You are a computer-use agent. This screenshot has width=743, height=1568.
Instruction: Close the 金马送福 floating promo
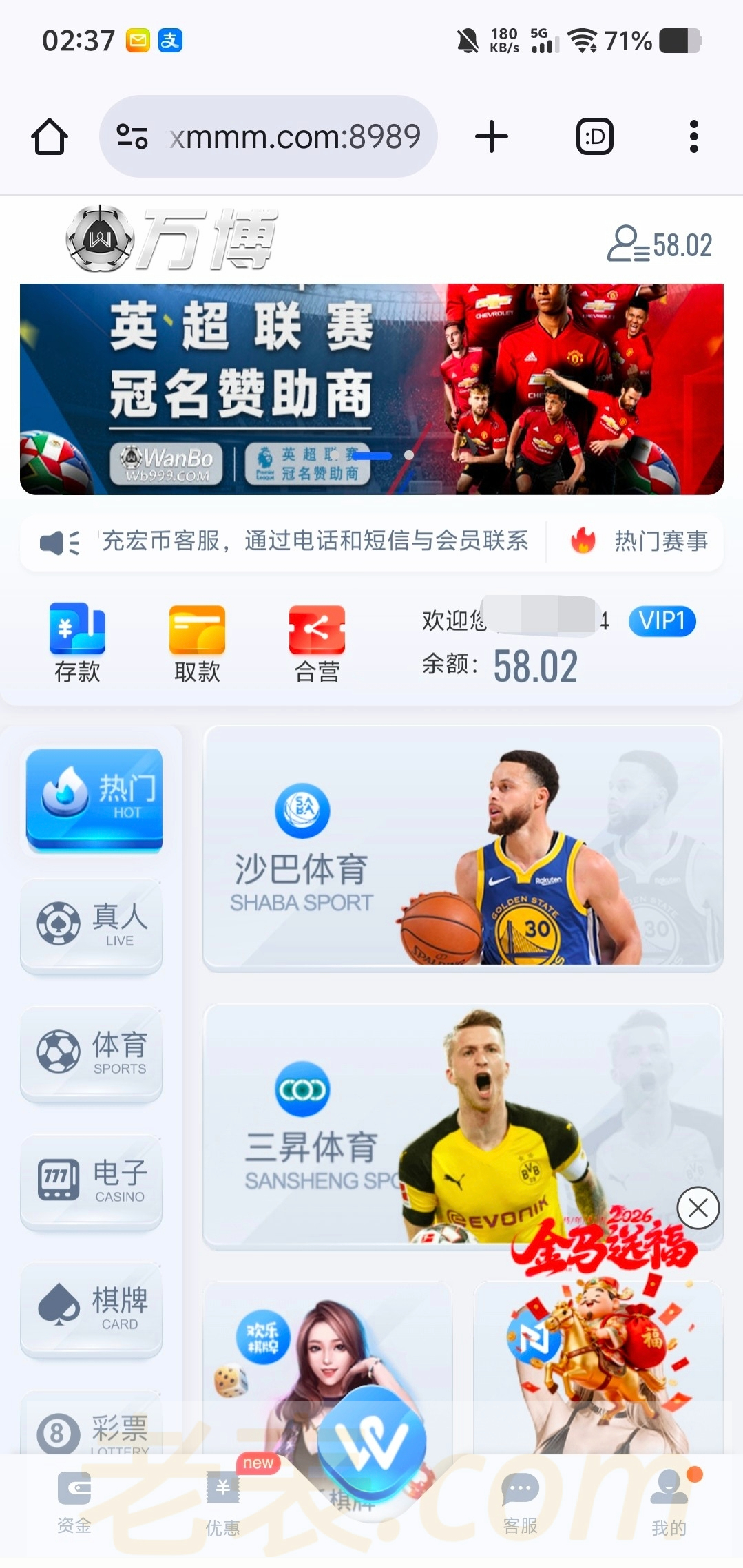tap(698, 1208)
